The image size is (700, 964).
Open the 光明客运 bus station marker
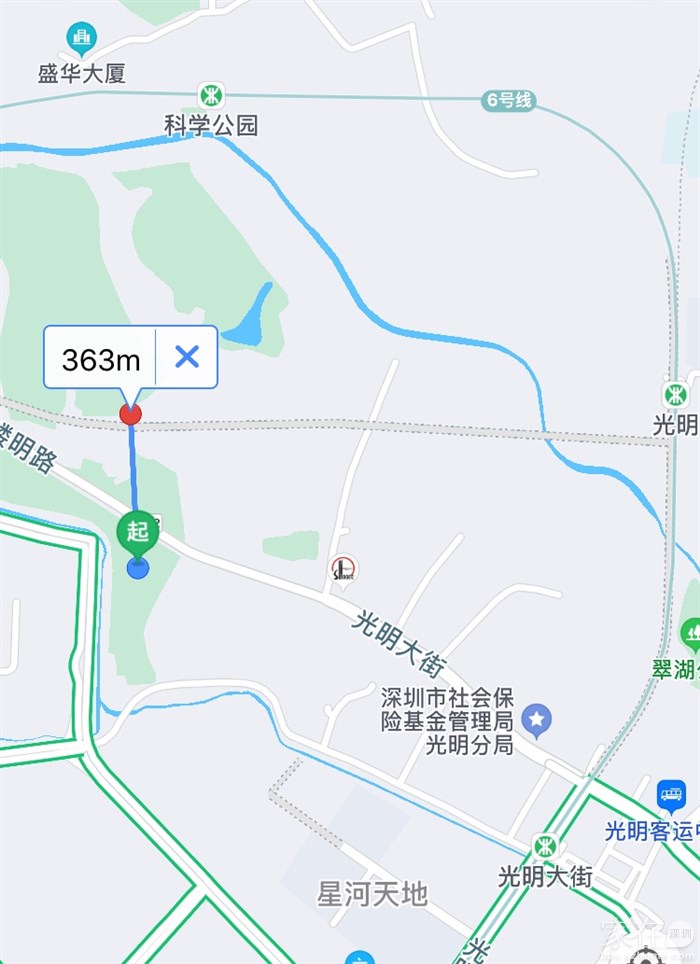coord(671,796)
